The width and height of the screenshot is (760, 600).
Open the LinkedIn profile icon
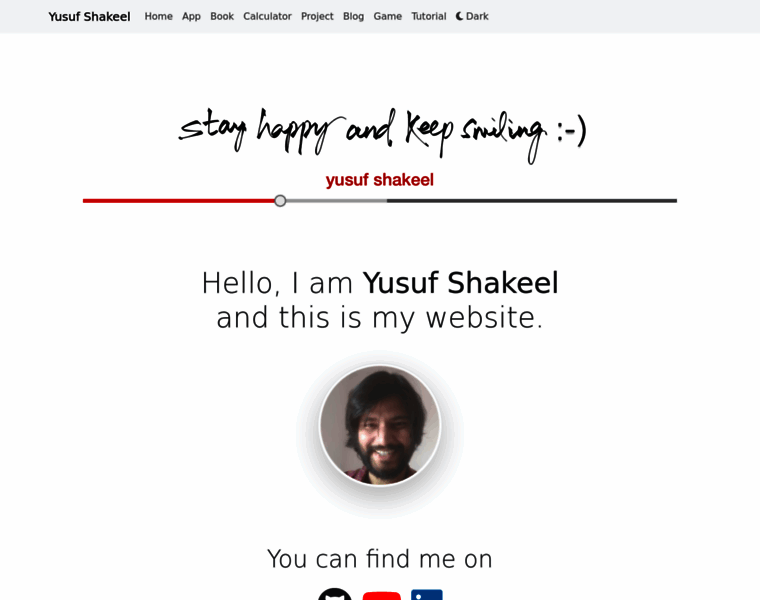(427, 595)
